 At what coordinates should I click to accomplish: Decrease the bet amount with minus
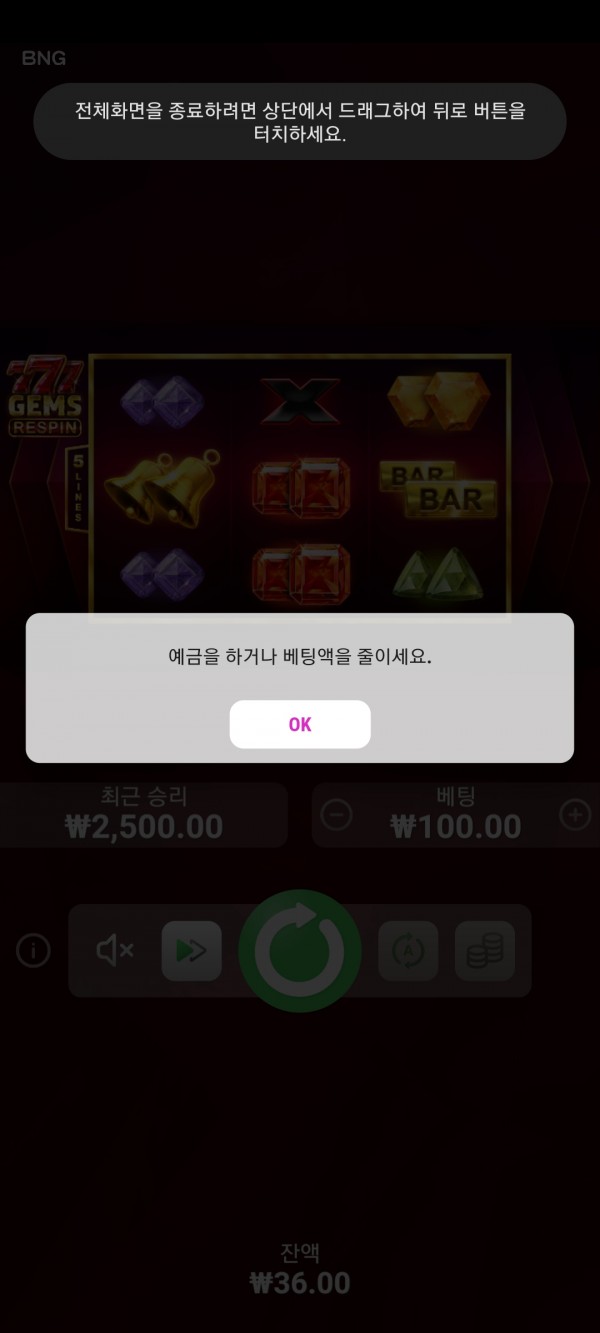(x=337, y=815)
